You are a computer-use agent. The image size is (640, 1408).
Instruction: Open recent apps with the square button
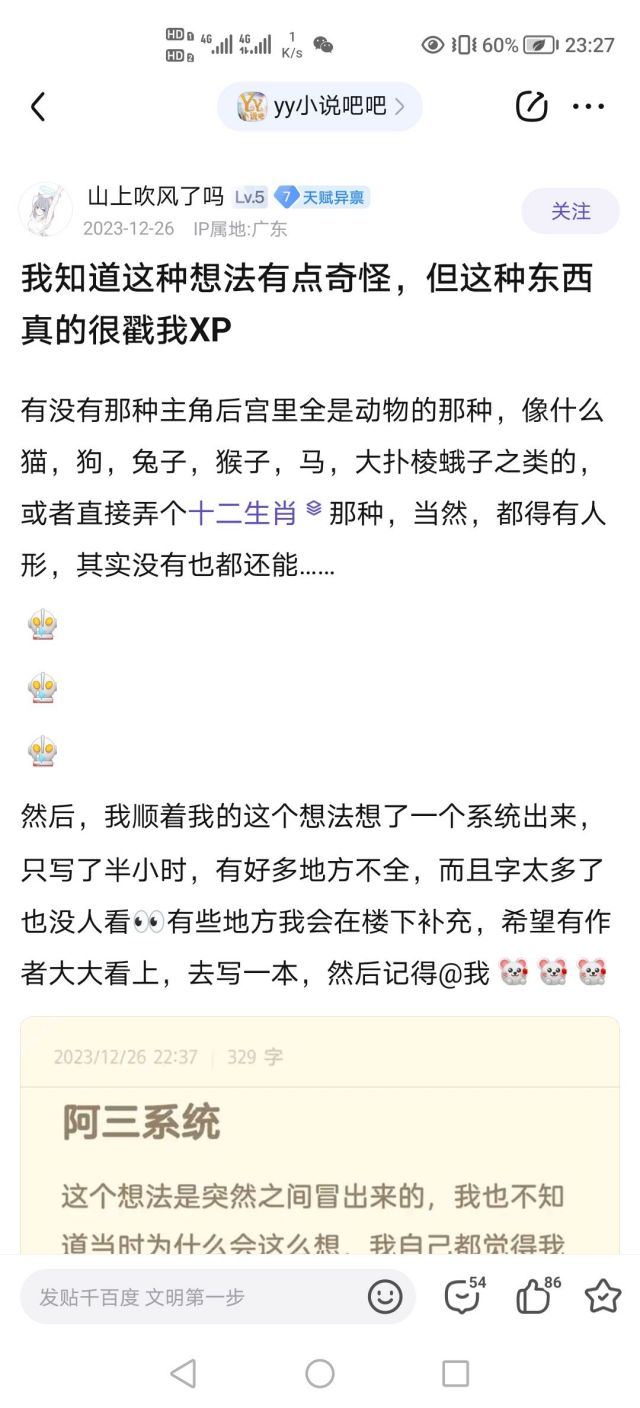click(456, 1373)
